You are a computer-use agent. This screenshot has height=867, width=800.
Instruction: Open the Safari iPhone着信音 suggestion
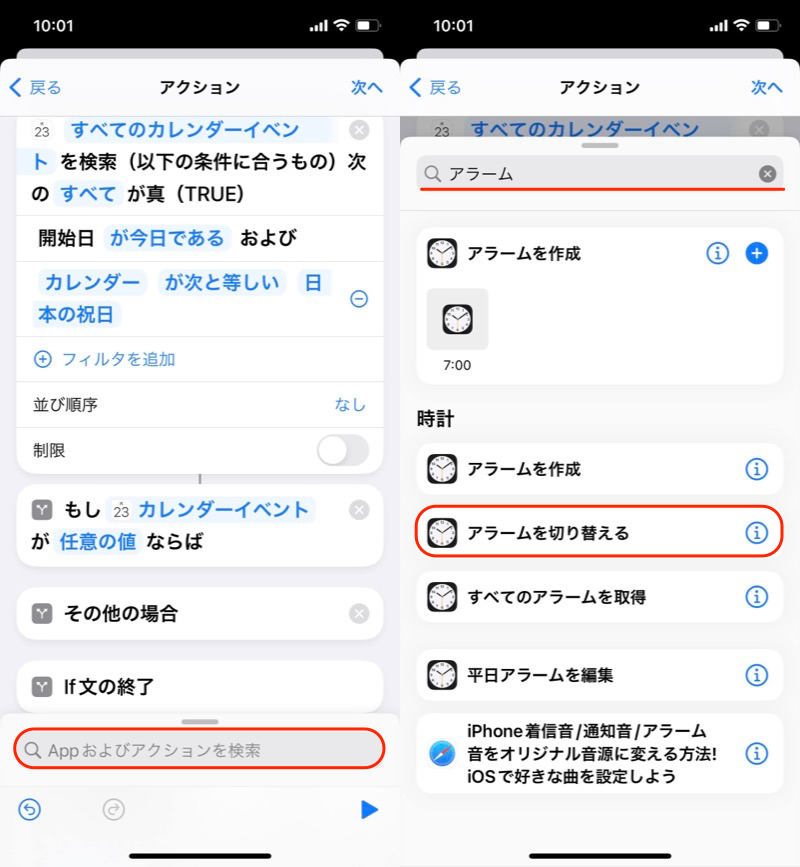pyautogui.click(x=580, y=753)
